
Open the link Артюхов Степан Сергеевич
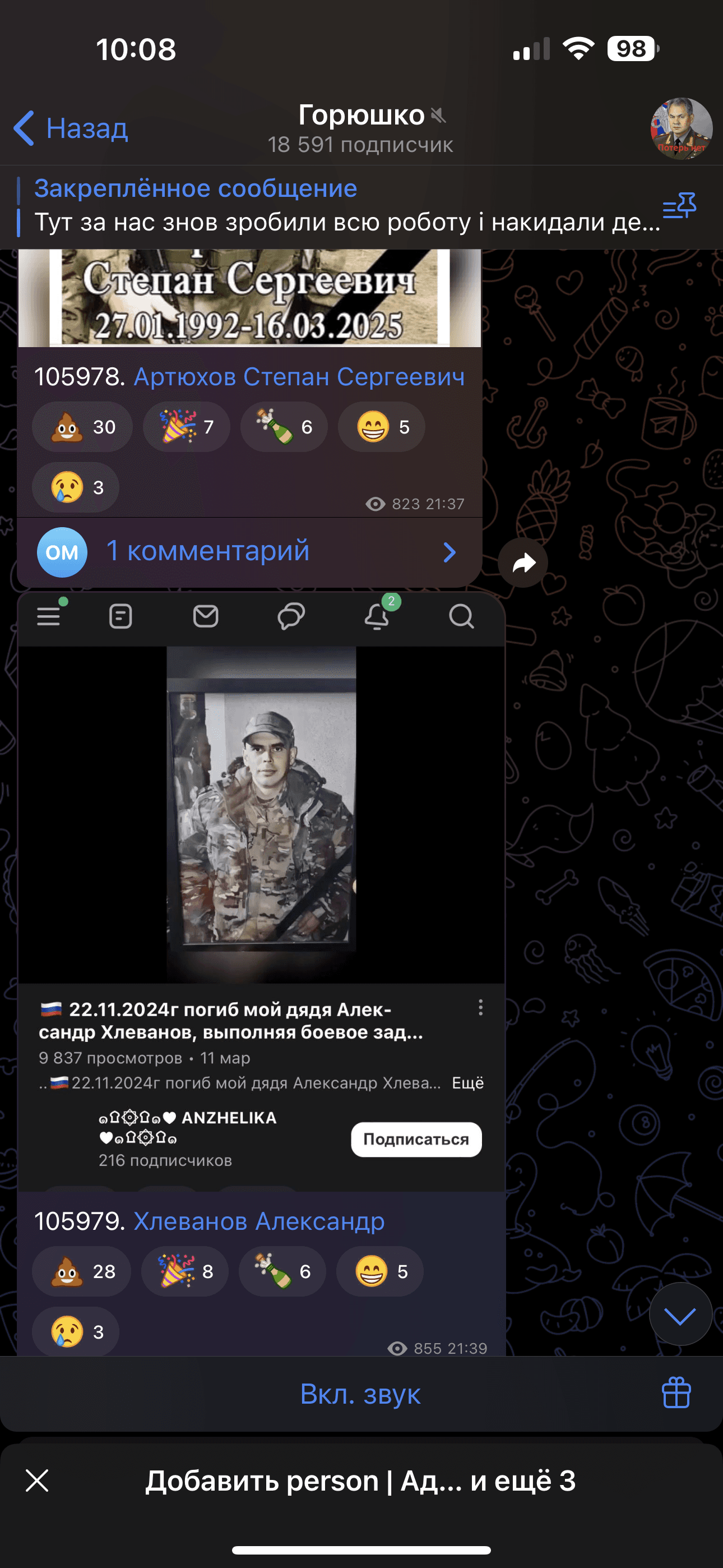coord(299,377)
